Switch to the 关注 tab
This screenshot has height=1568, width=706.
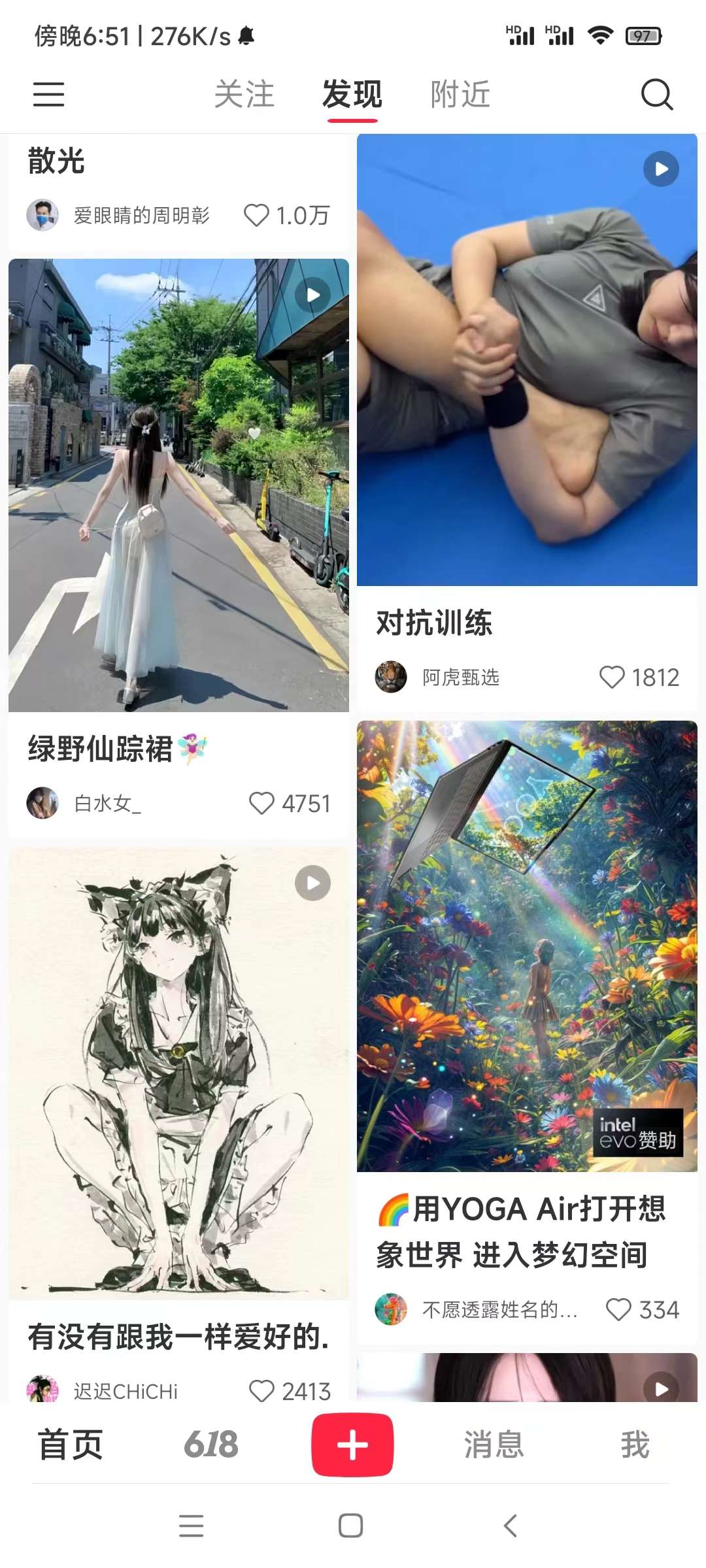244,94
